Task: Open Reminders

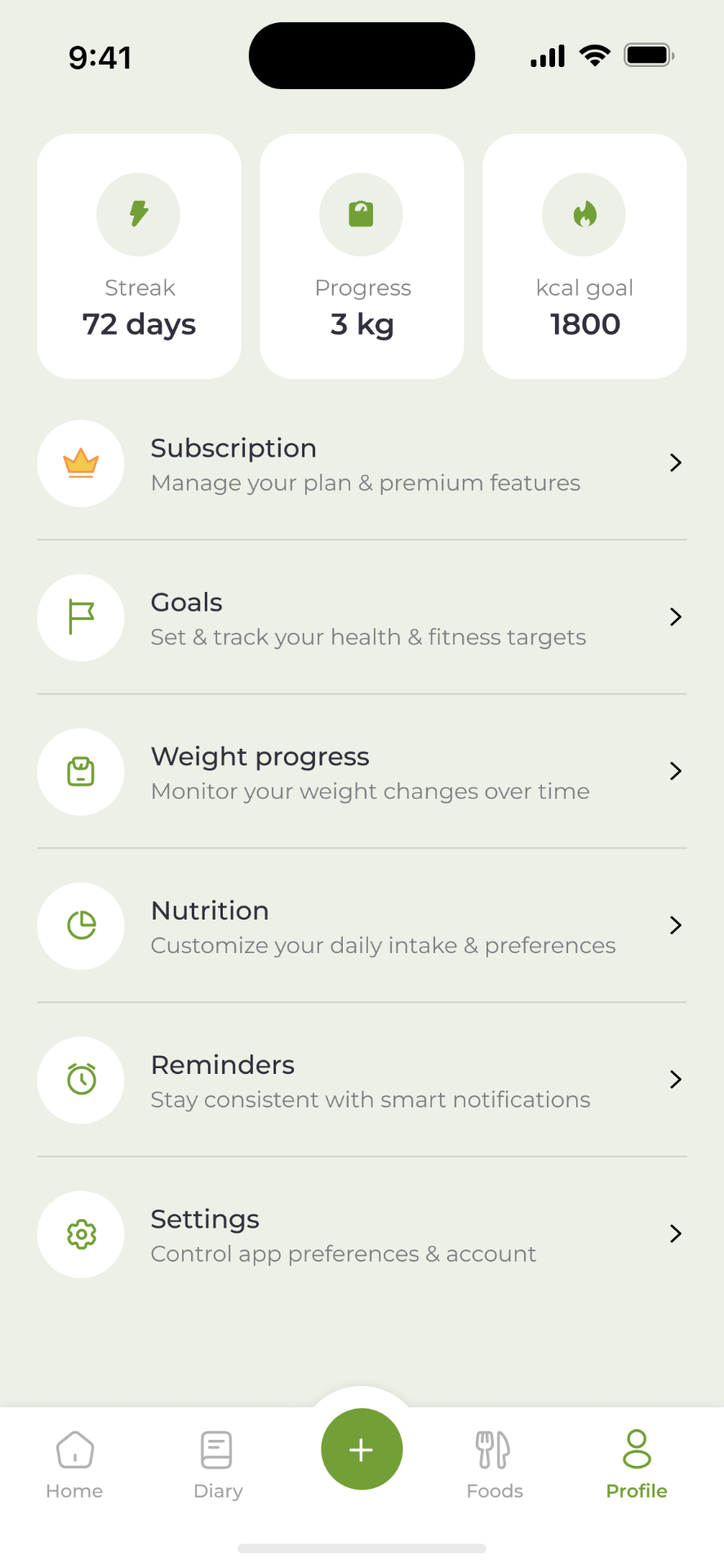Action: 362,1080
